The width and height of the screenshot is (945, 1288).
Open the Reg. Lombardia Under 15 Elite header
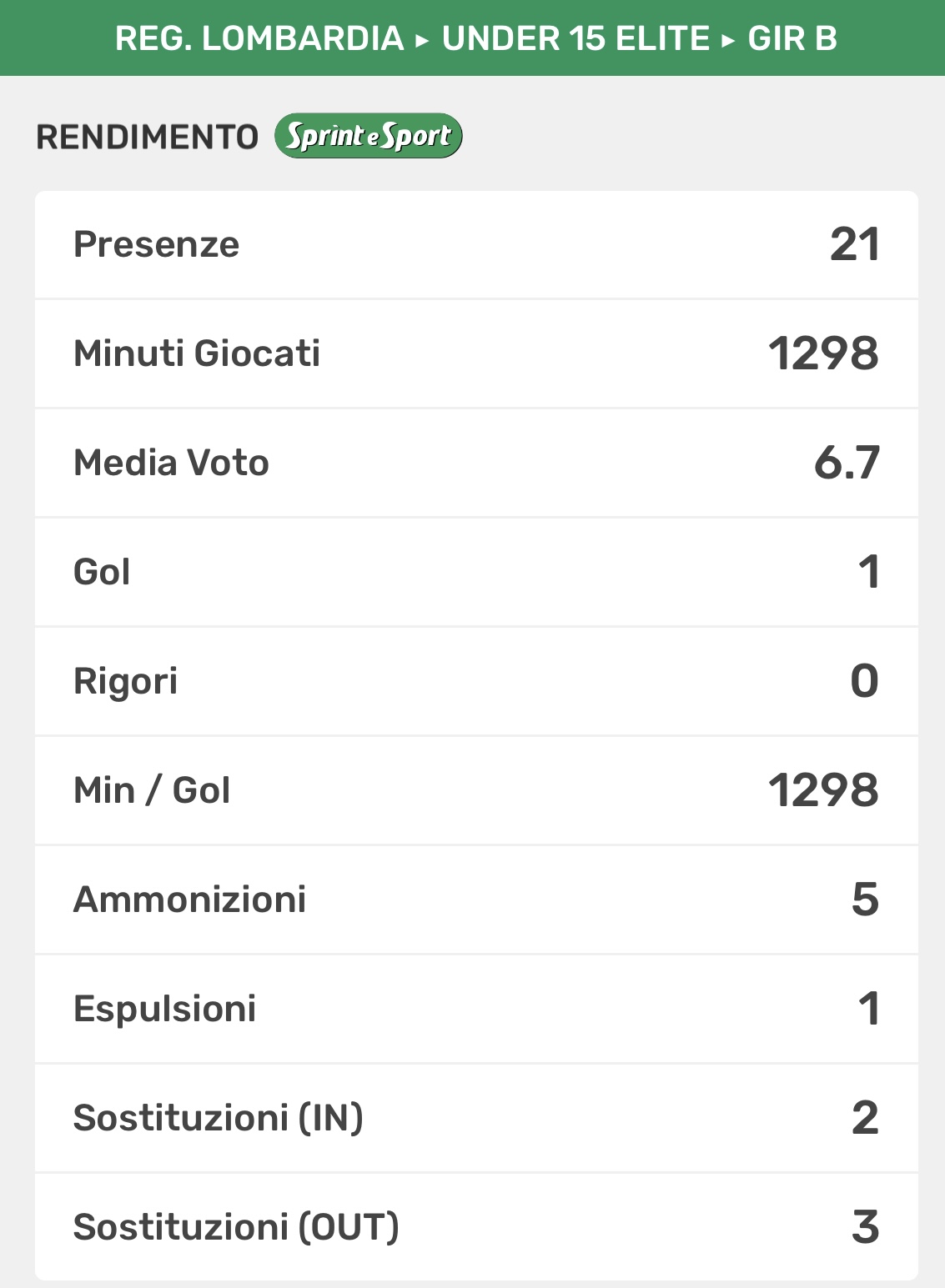click(x=475, y=38)
